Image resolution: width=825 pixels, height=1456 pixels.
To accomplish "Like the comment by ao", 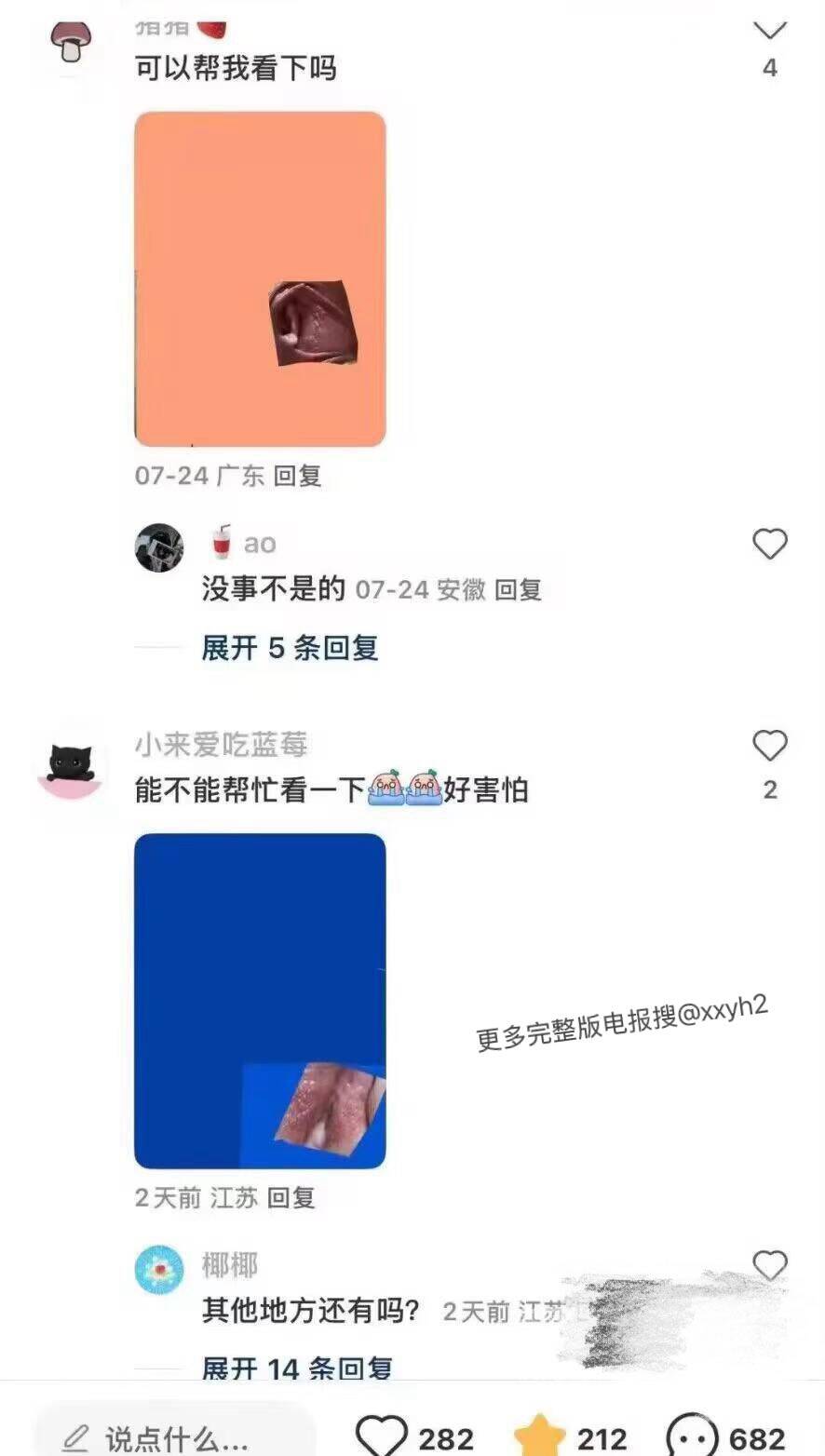I will 769,545.
